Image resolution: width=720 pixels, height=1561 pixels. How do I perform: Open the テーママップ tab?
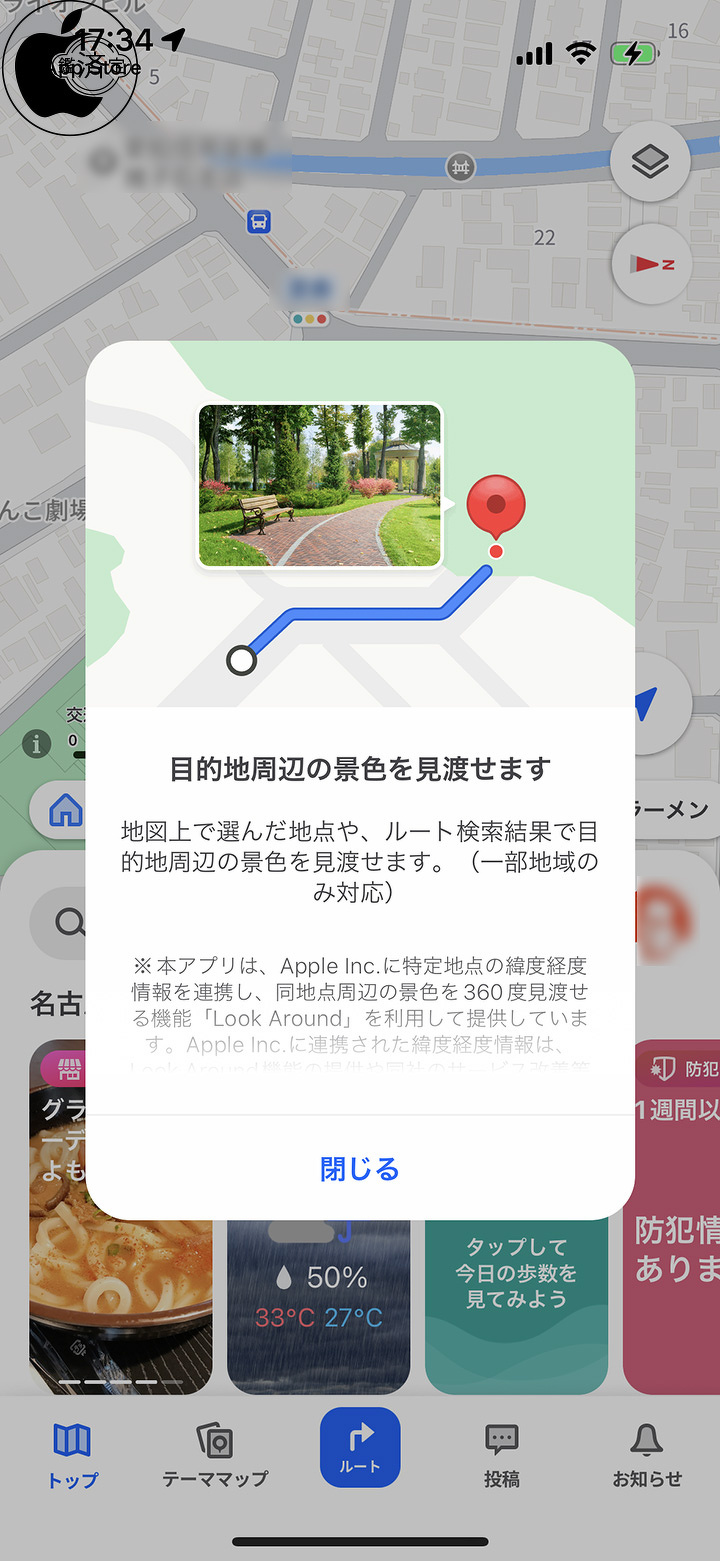[x=215, y=1456]
